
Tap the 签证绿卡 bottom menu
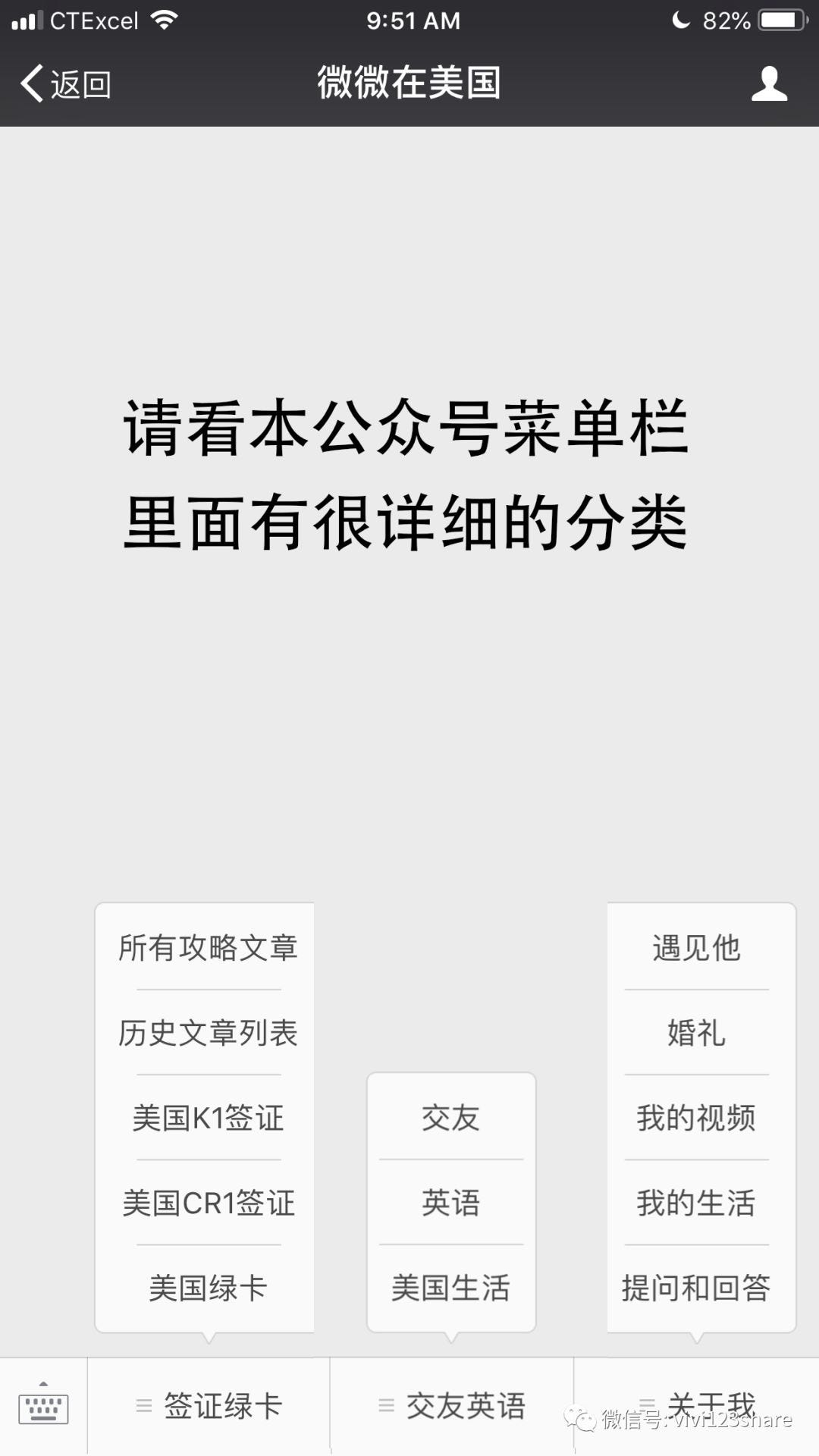(209, 1406)
